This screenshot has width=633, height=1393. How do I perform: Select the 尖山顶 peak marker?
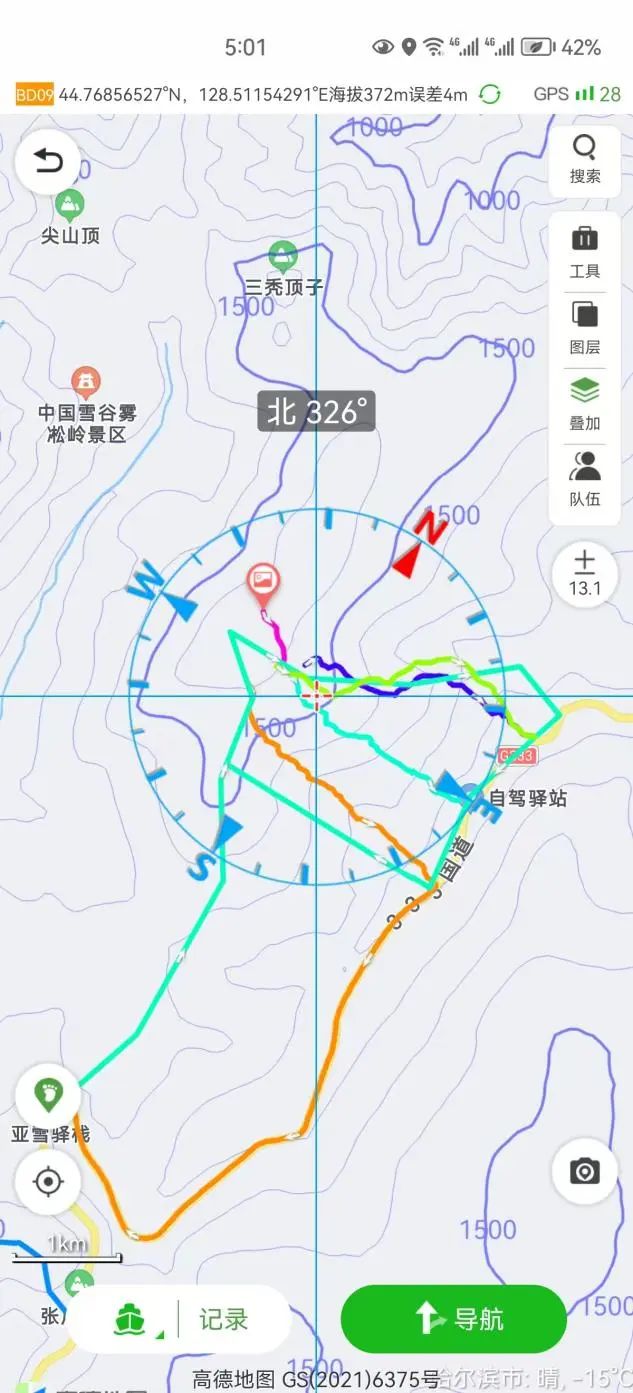69,207
